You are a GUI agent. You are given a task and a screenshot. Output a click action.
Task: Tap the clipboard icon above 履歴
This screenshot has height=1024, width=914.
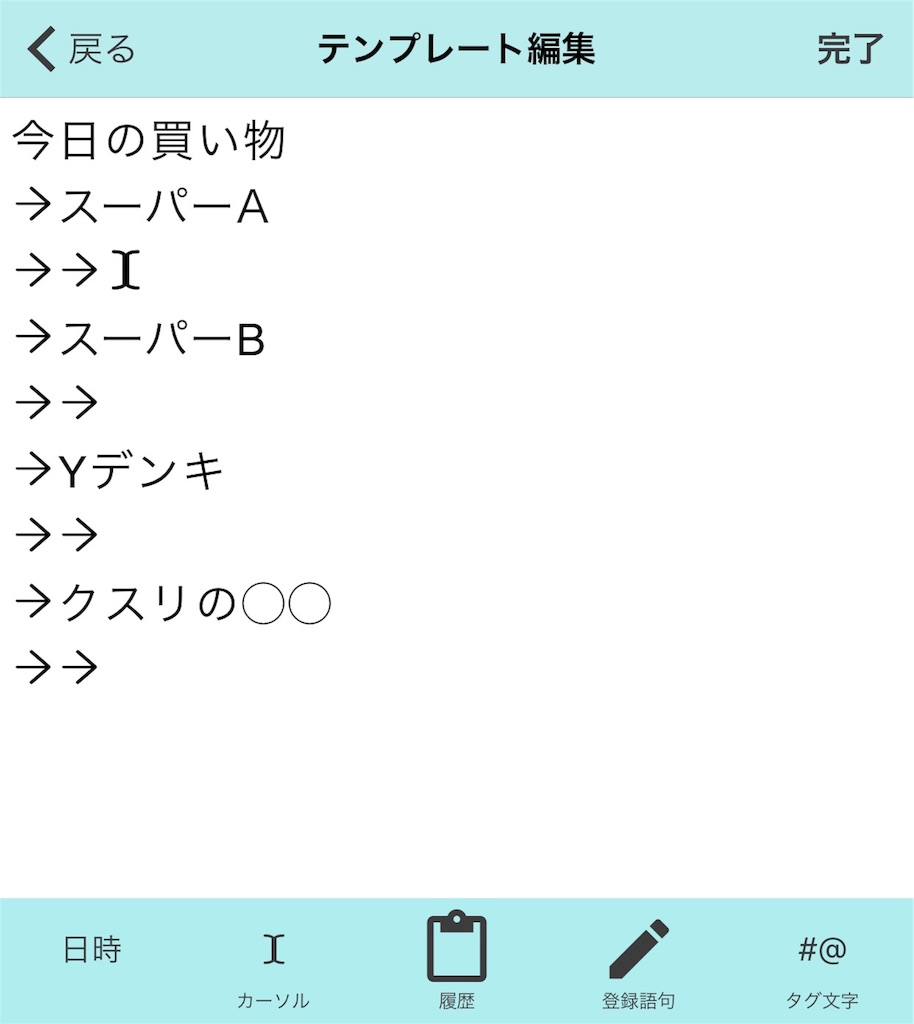click(x=457, y=945)
